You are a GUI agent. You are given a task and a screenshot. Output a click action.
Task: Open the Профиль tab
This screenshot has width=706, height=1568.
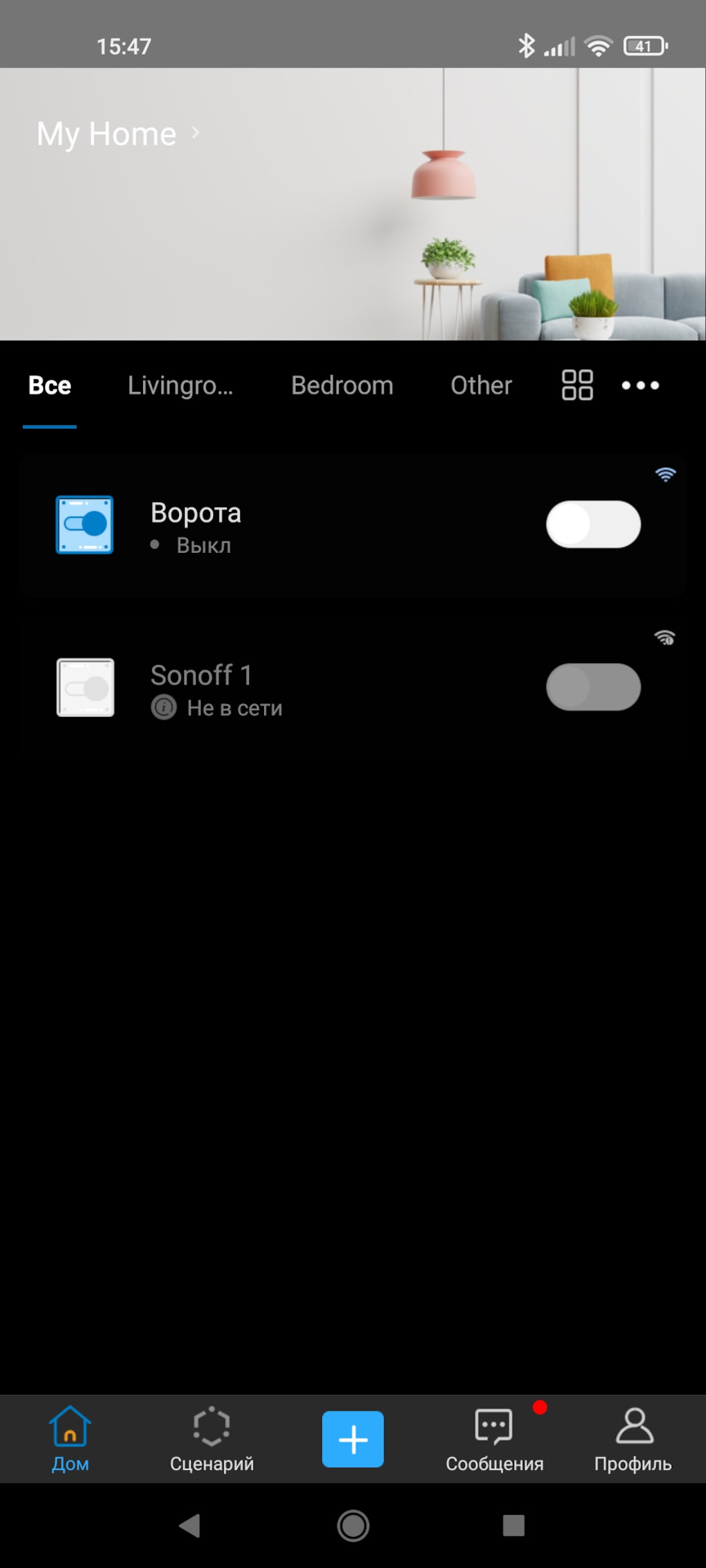(x=633, y=1440)
